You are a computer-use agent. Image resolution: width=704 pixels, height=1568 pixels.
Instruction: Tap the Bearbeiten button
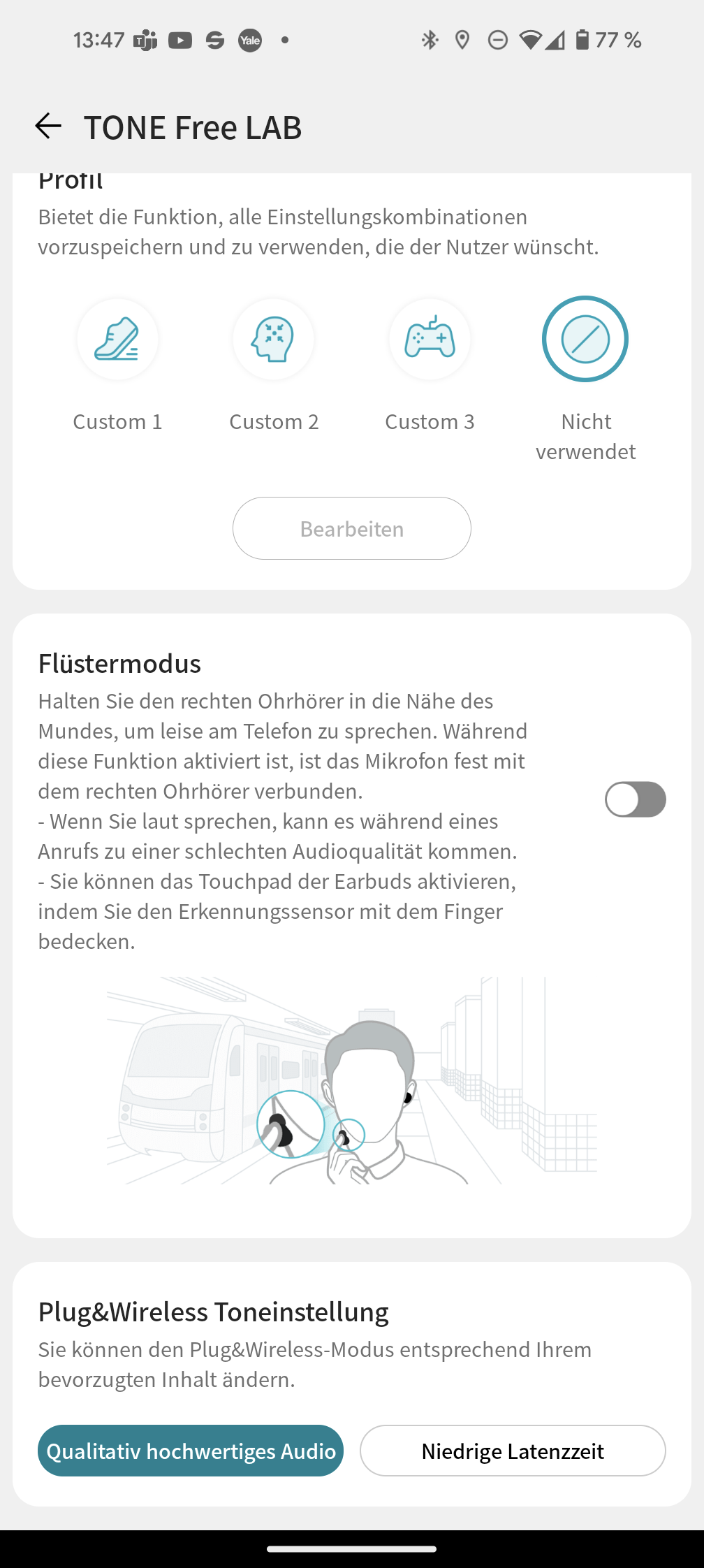coord(351,528)
